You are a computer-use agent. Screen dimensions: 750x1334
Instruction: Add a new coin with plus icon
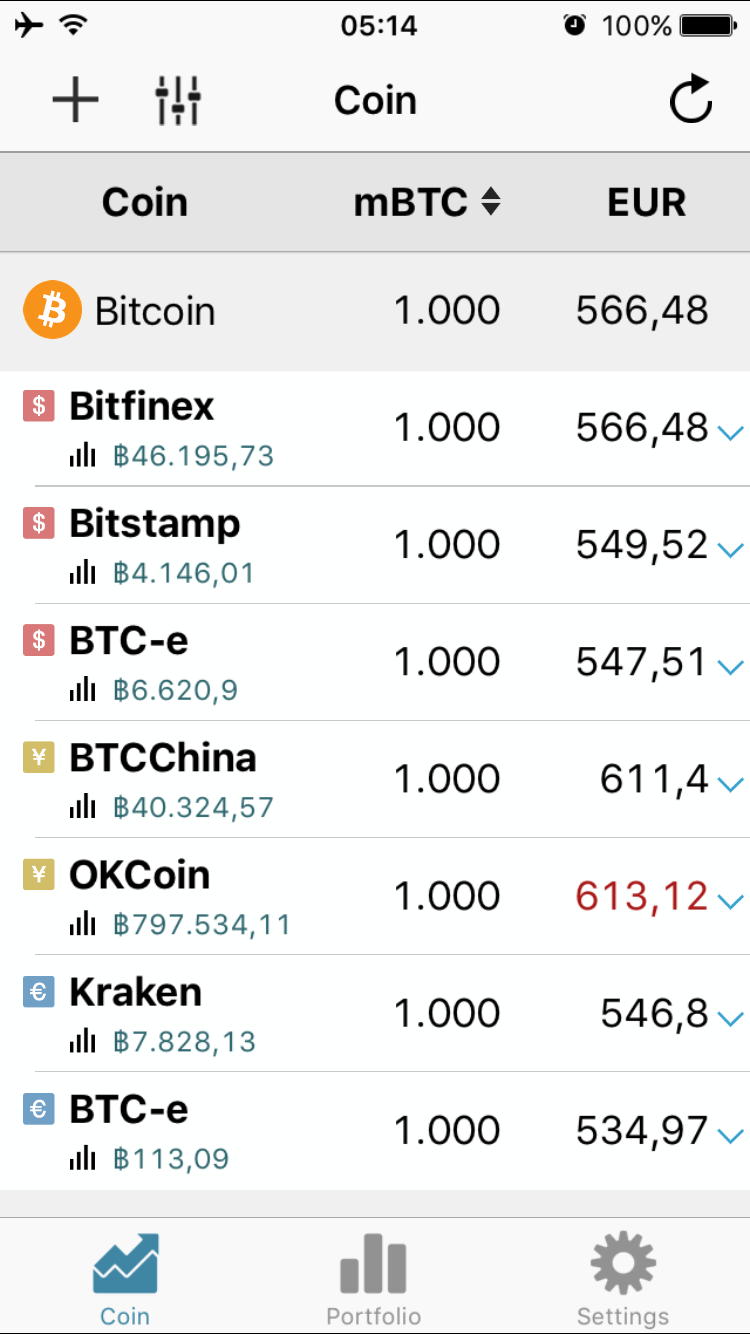click(76, 101)
